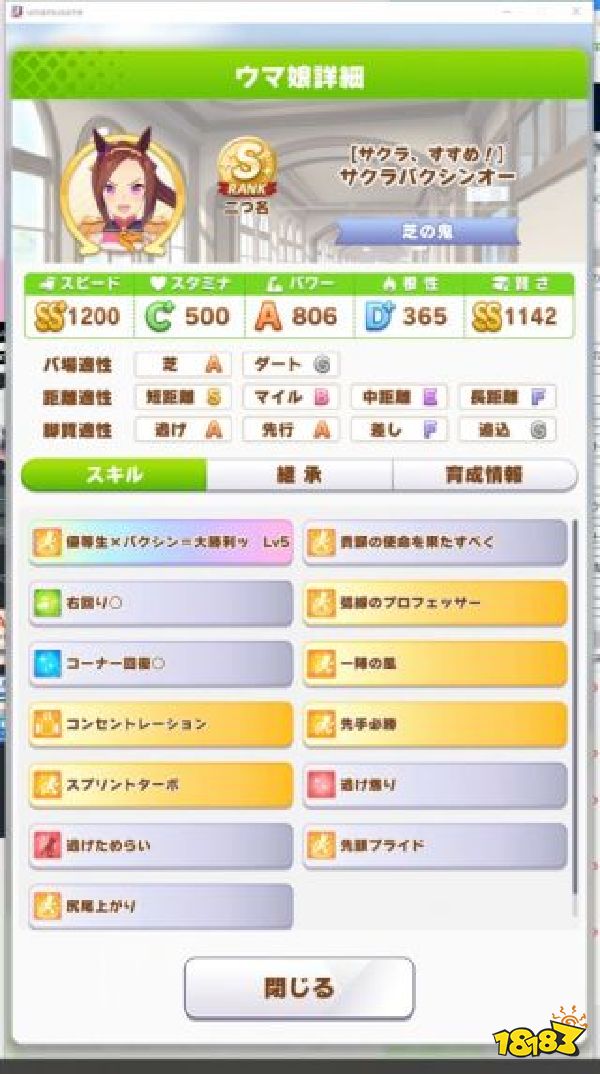Tap the コンセントレーション skill
The width and height of the screenshot is (600, 1074).
coord(161,724)
